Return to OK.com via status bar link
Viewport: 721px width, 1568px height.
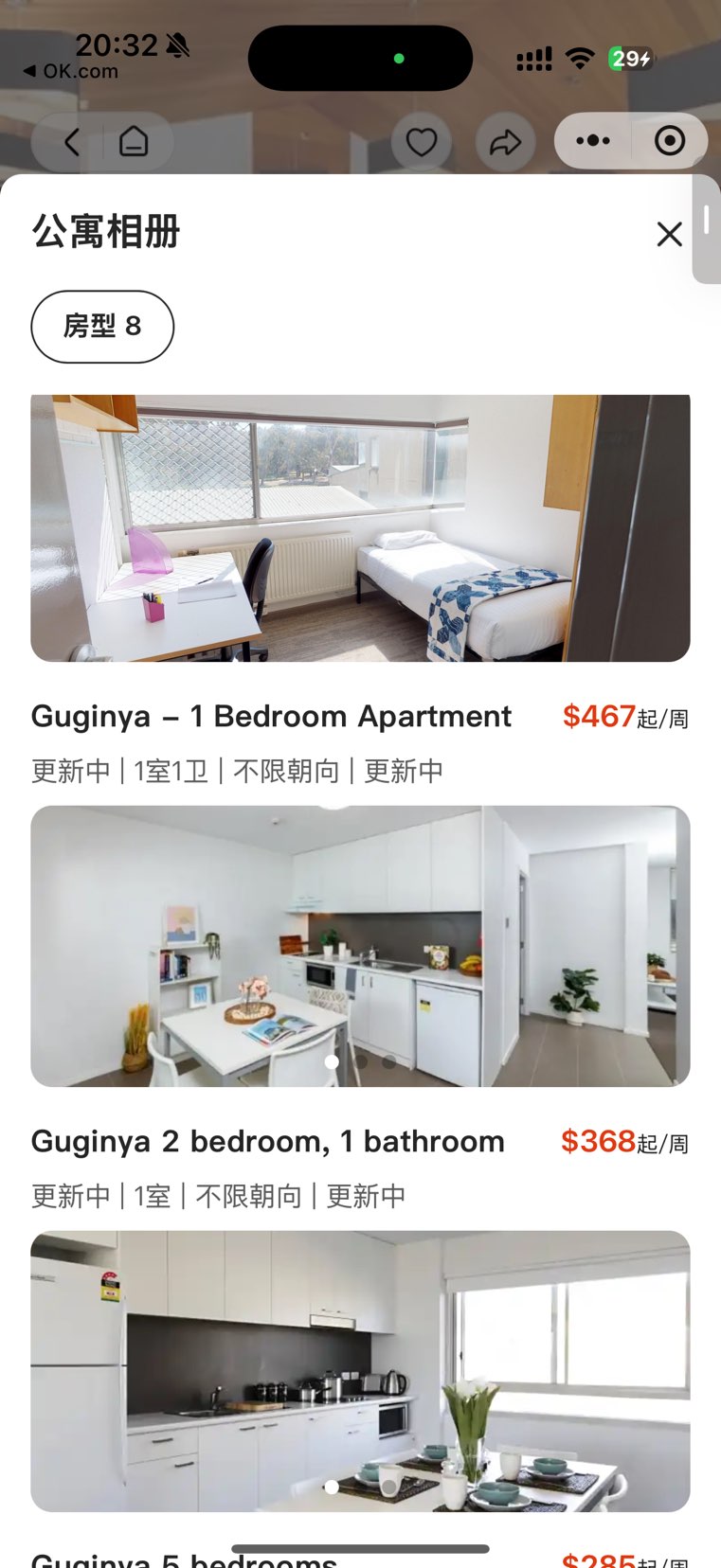coord(71,71)
